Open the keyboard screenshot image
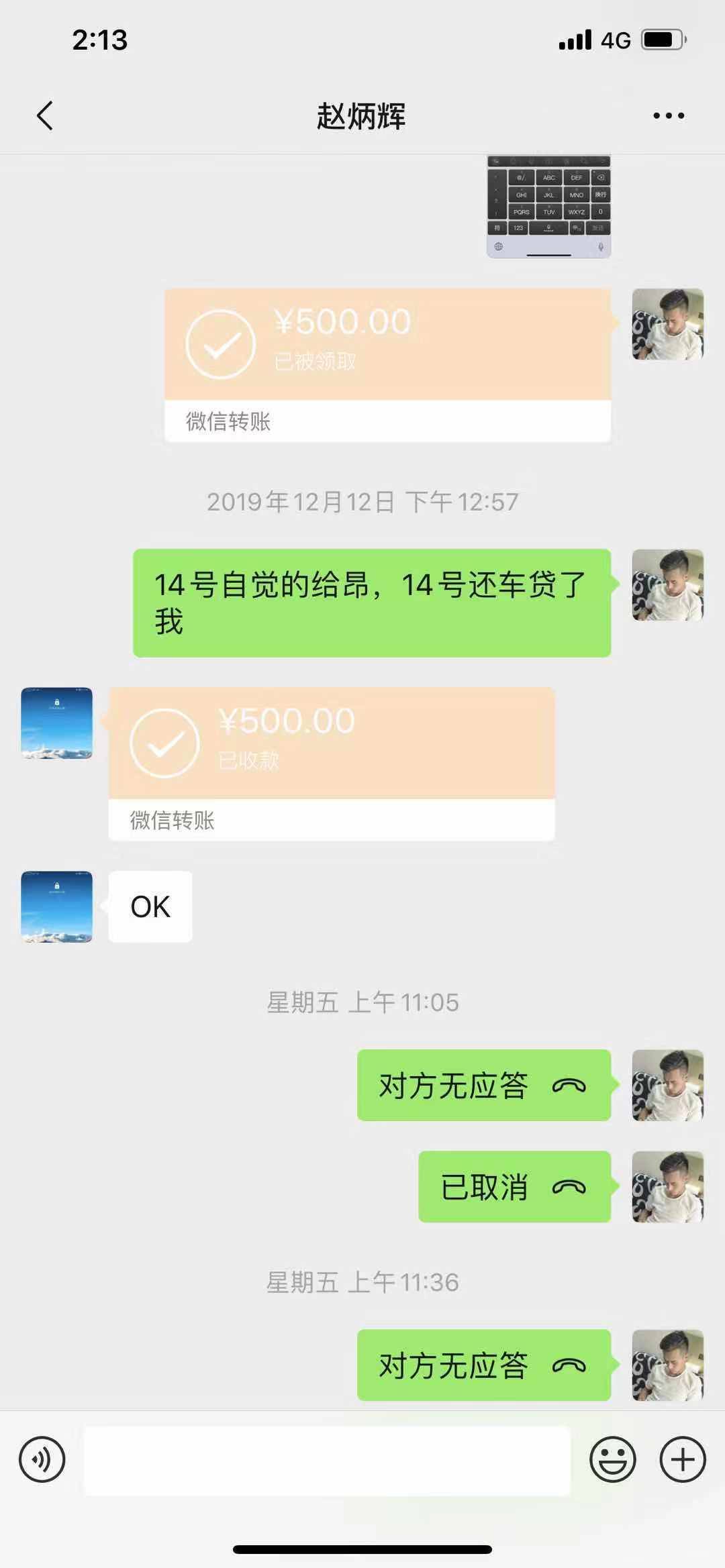Viewport: 725px width, 1568px height. [x=548, y=207]
